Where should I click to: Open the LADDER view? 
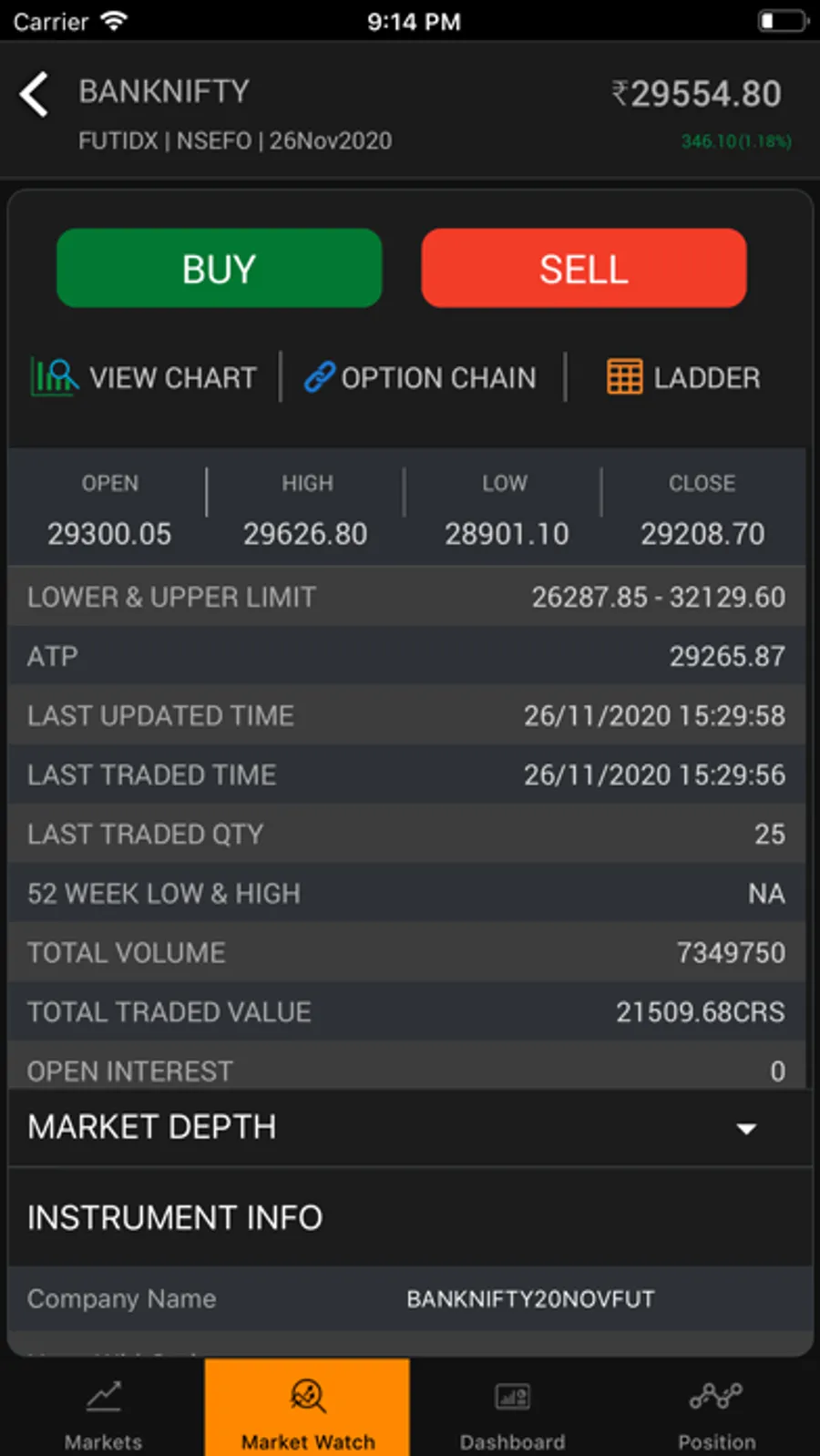click(x=683, y=377)
